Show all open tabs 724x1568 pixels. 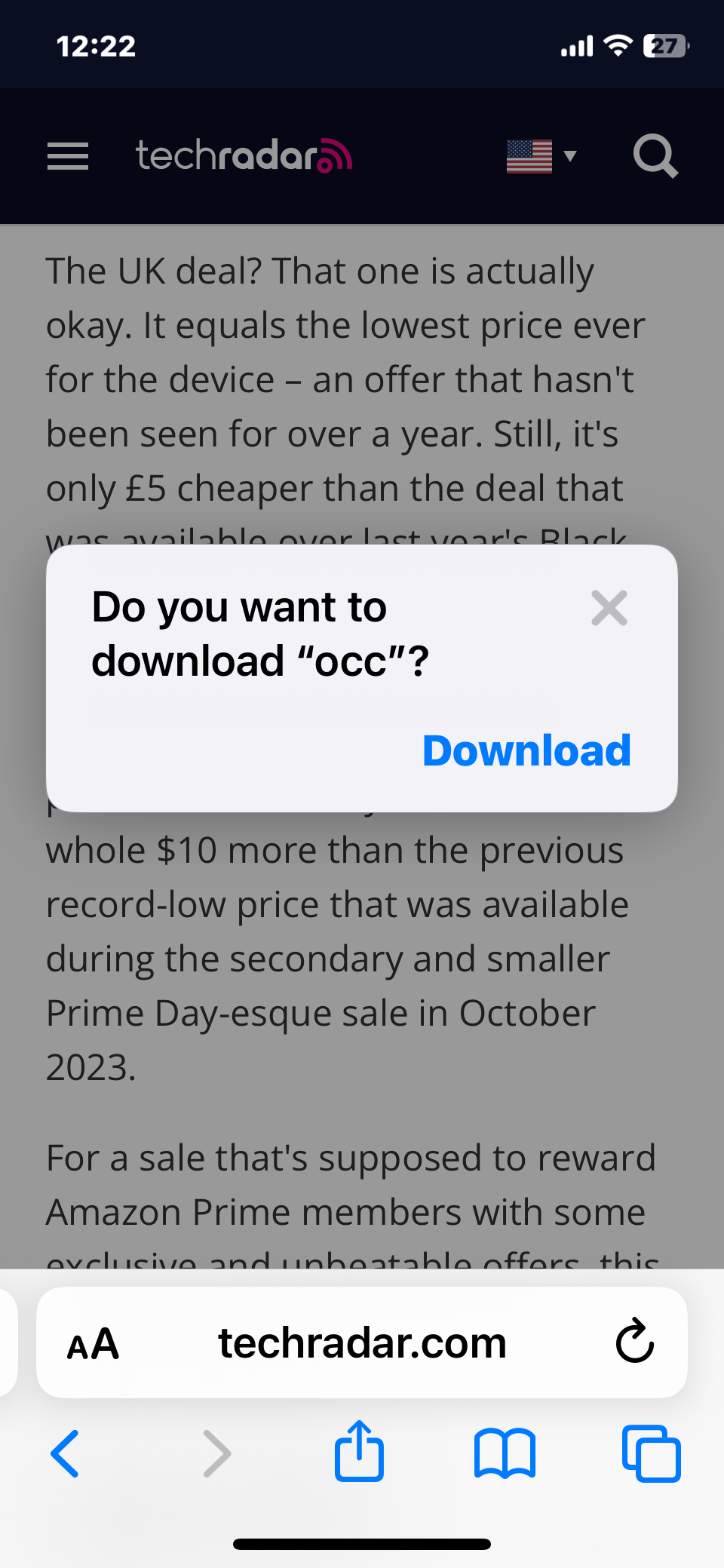652,1453
